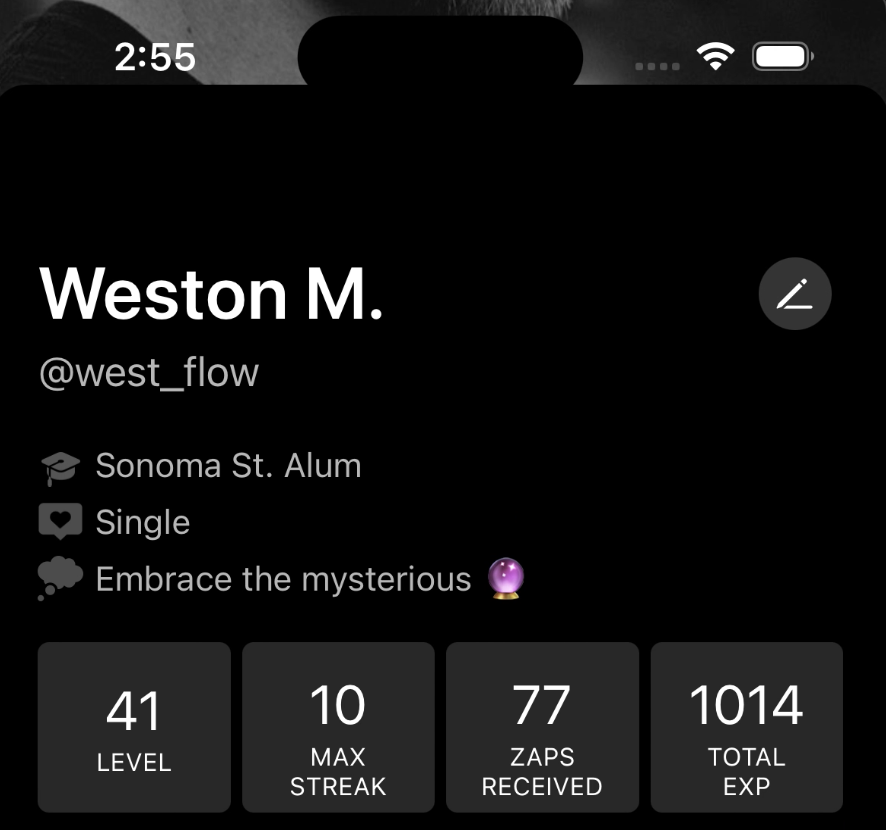Open the Level 41 stat card
The image size is (886, 830).
pyautogui.click(x=134, y=727)
